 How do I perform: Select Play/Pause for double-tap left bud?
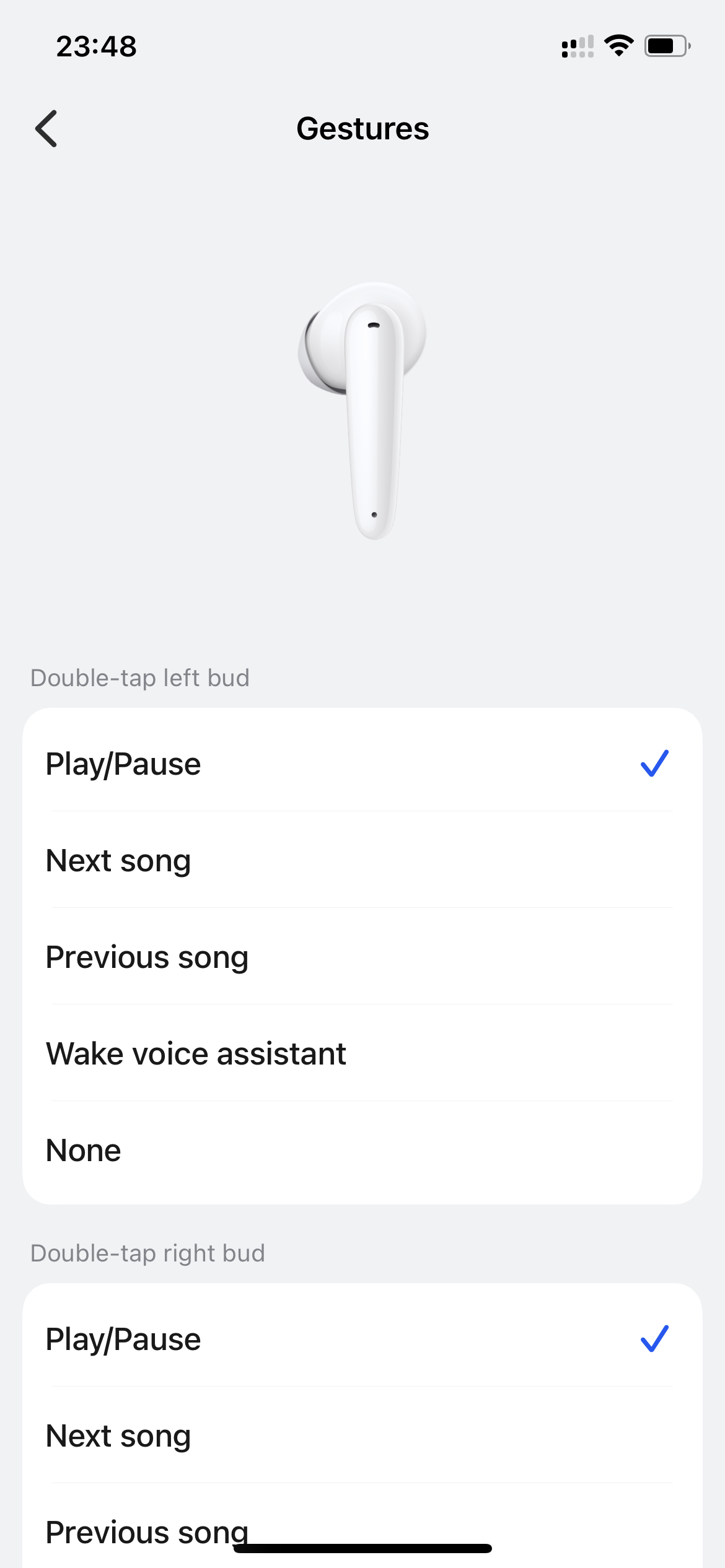coord(362,764)
